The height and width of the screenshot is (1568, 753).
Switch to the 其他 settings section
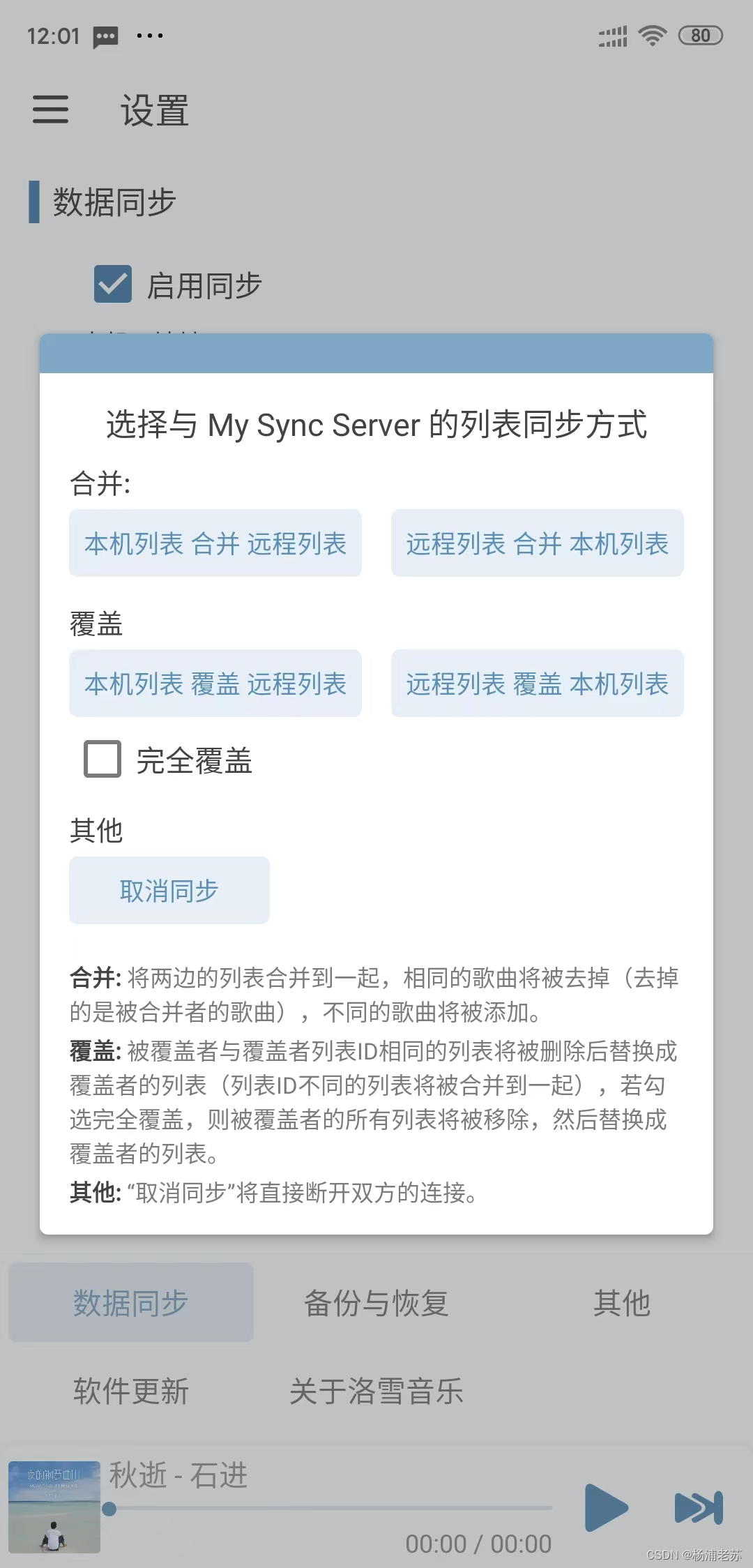click(x=621, y=1302)
